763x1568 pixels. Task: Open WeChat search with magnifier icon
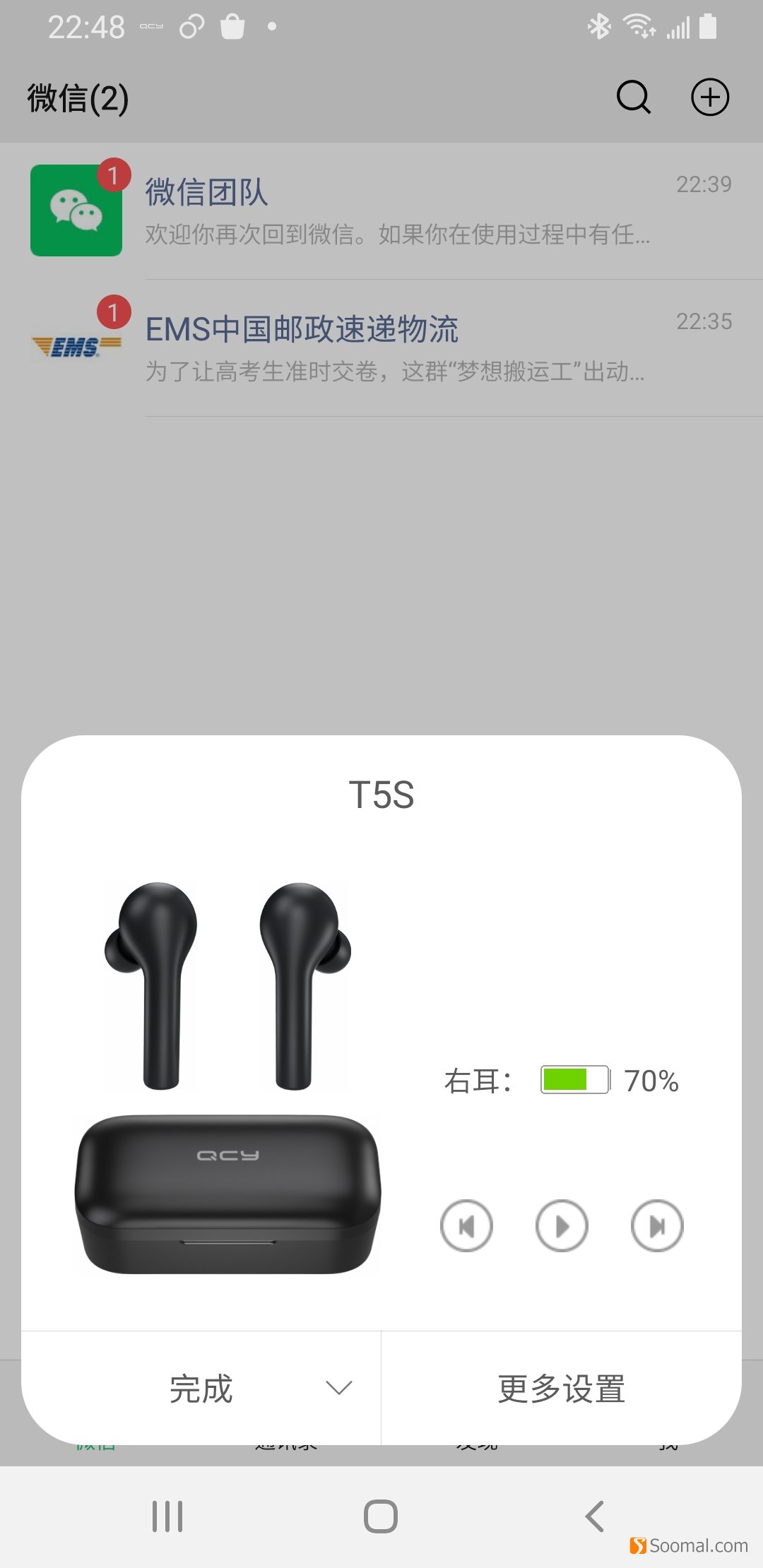click(632, 97)
